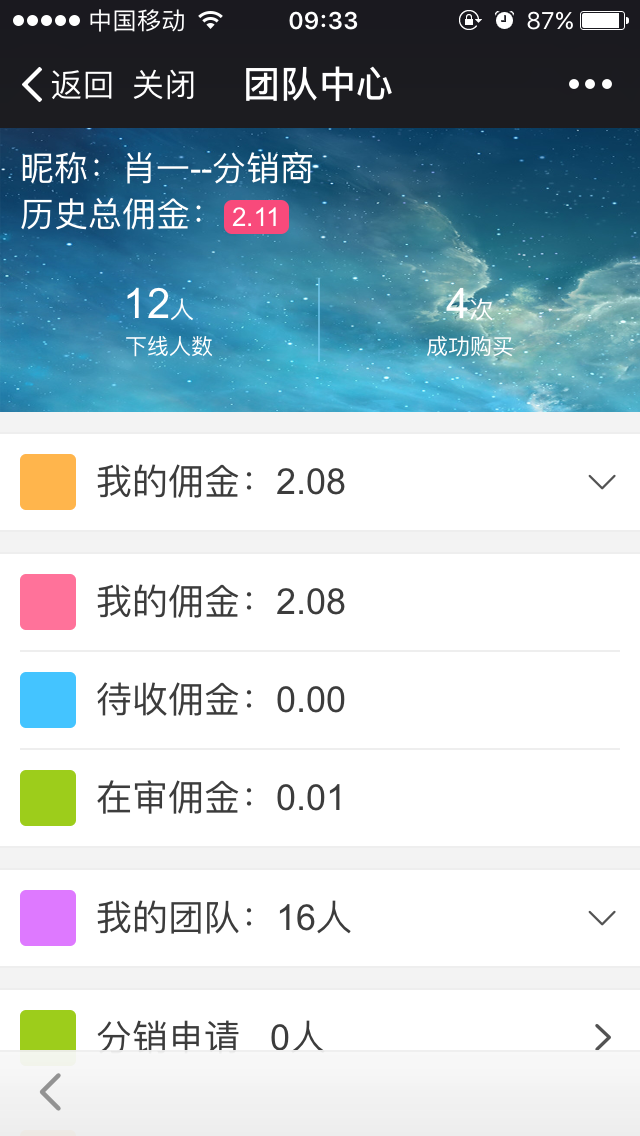Open the three-dot overflow menu
This screenshot has width=640, height=1136.
(590, 85)
